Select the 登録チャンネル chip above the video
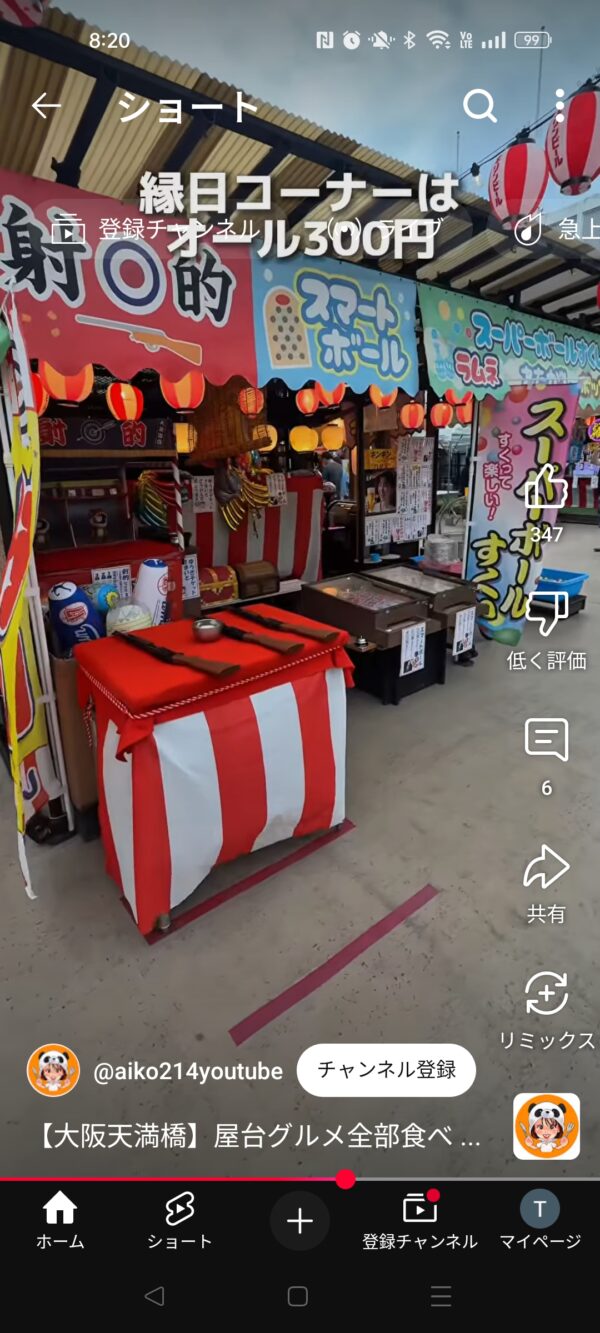 tap(160, 229)
